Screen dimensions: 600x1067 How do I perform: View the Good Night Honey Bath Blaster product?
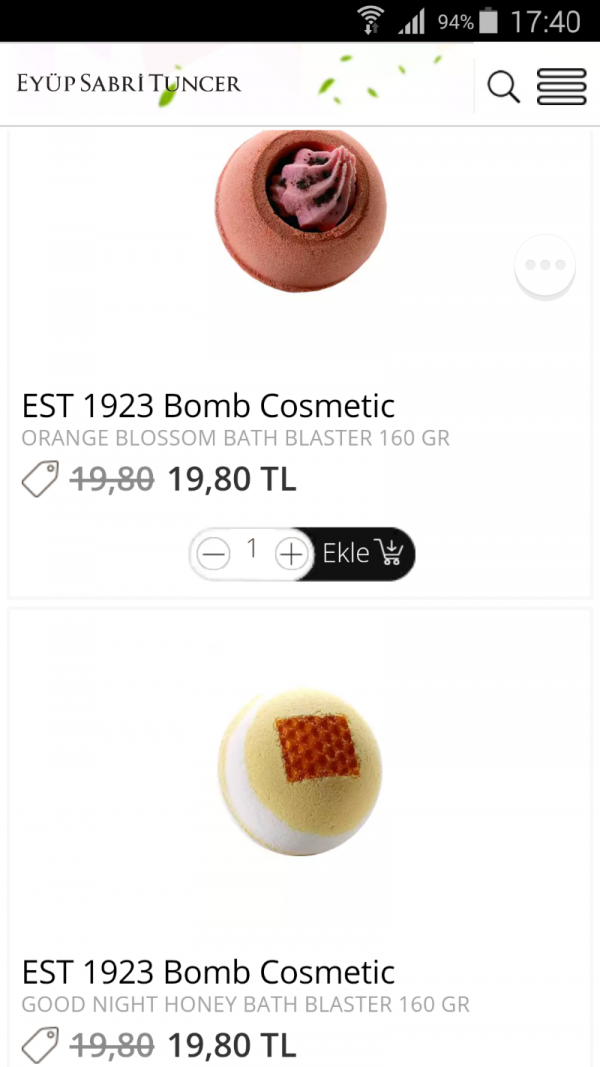coord(300,772)
